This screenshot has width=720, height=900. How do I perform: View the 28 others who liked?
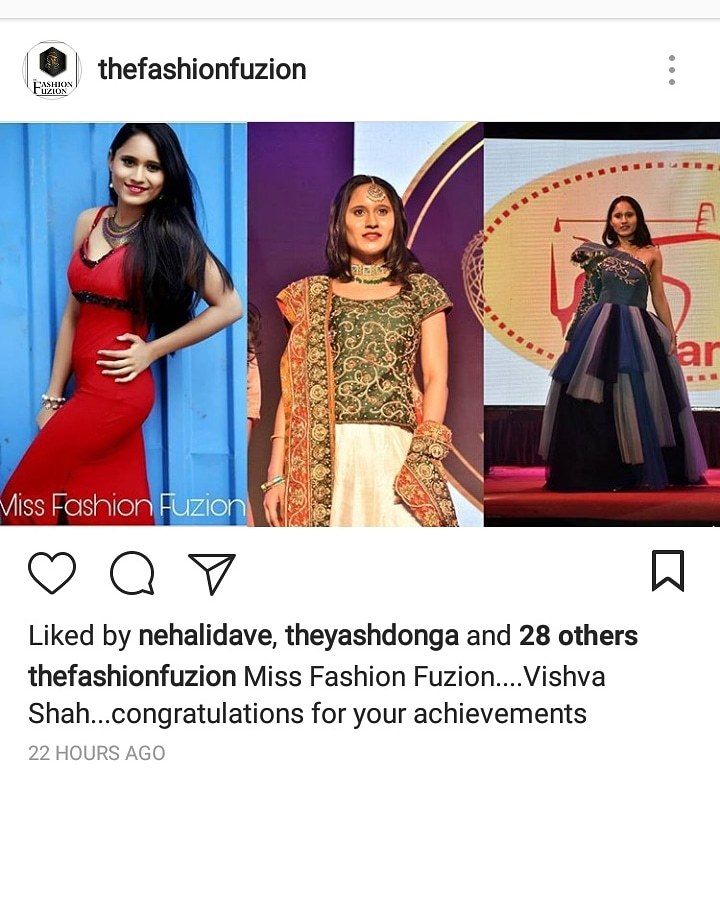pyautogui.click(x=578, y=636)
